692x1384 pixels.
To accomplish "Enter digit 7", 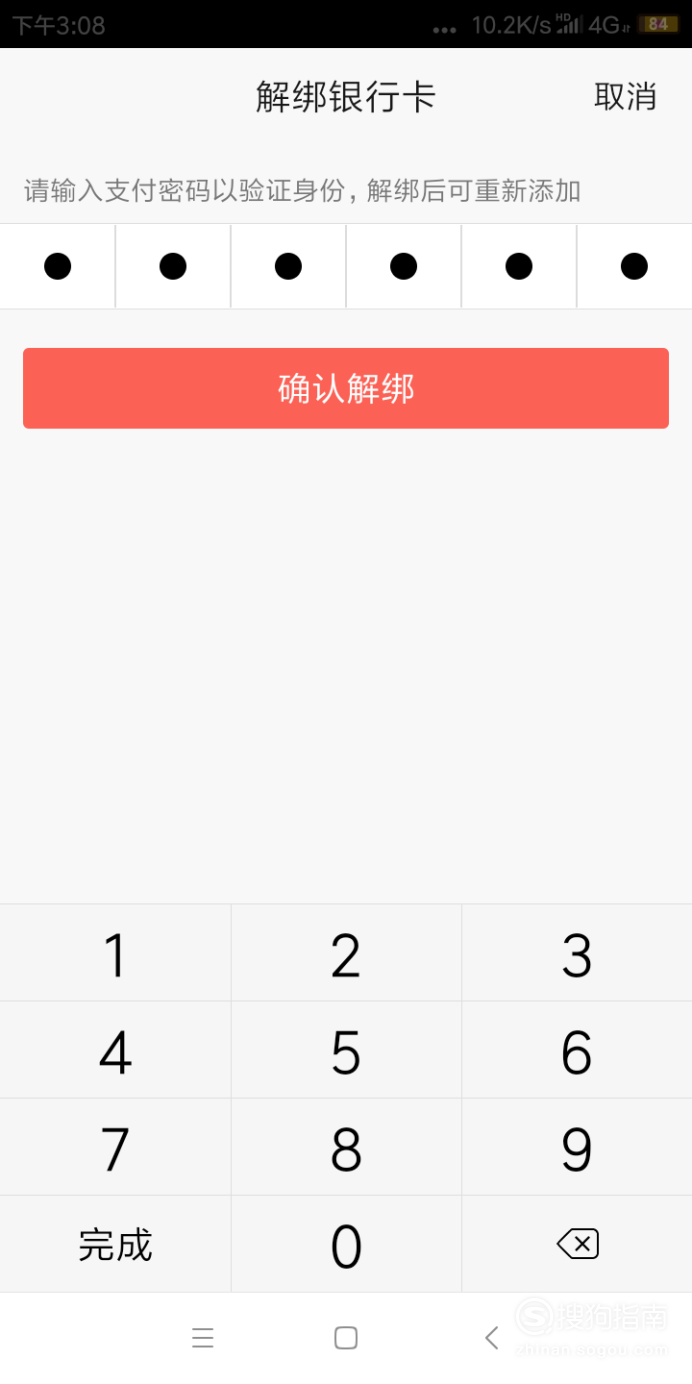I will pos(115,1149).
